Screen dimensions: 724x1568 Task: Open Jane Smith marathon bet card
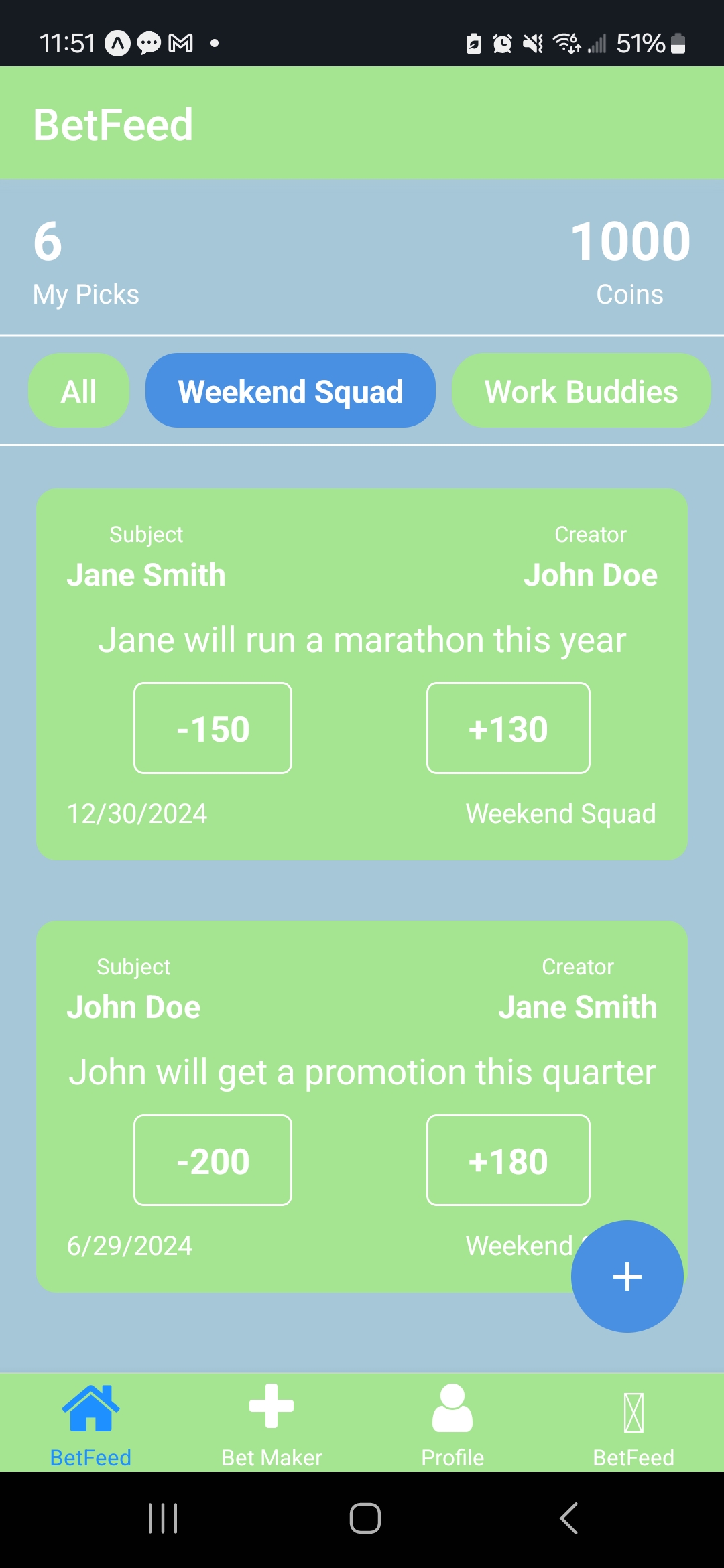coord(362,640)
